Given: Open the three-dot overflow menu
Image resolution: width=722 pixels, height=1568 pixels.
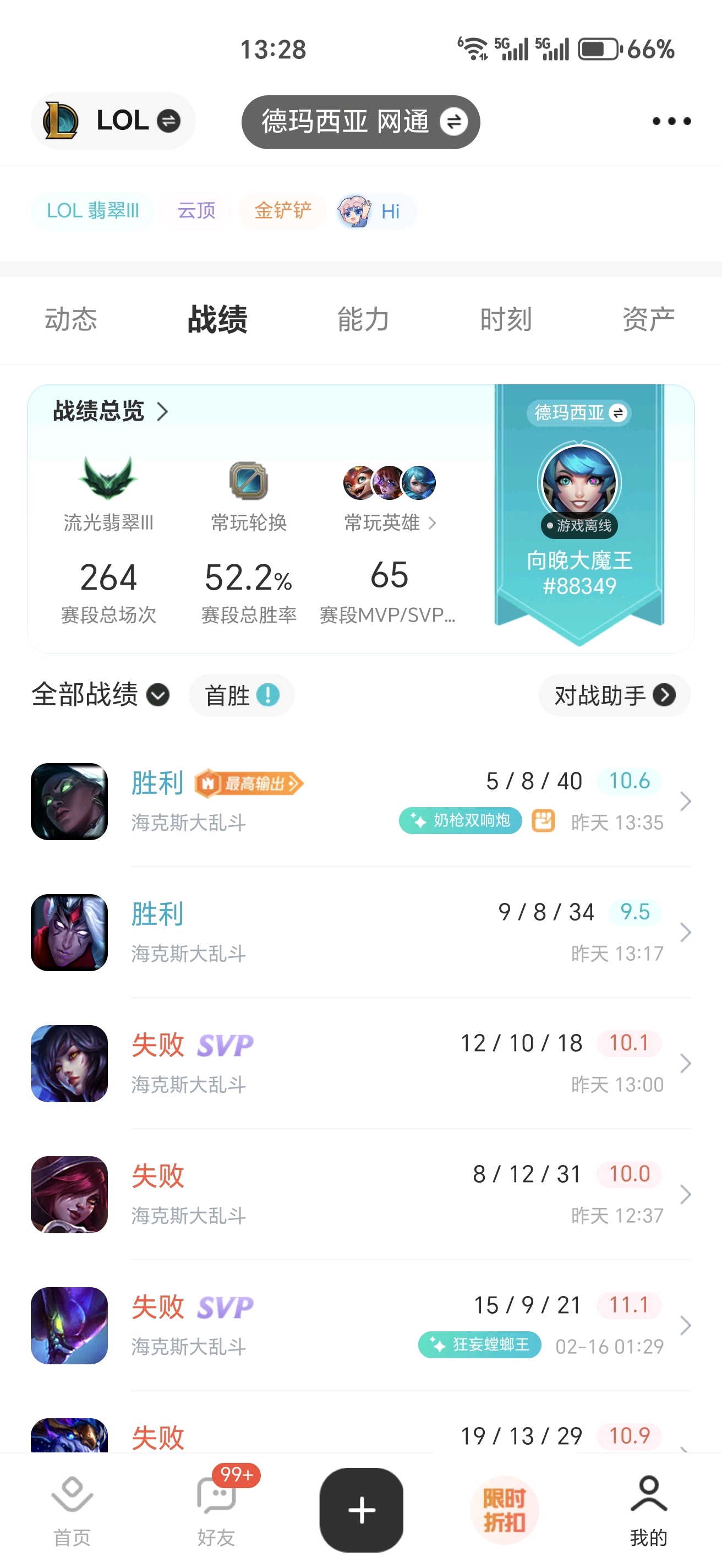Looking at the screenshot, I should tap(671, 121).
